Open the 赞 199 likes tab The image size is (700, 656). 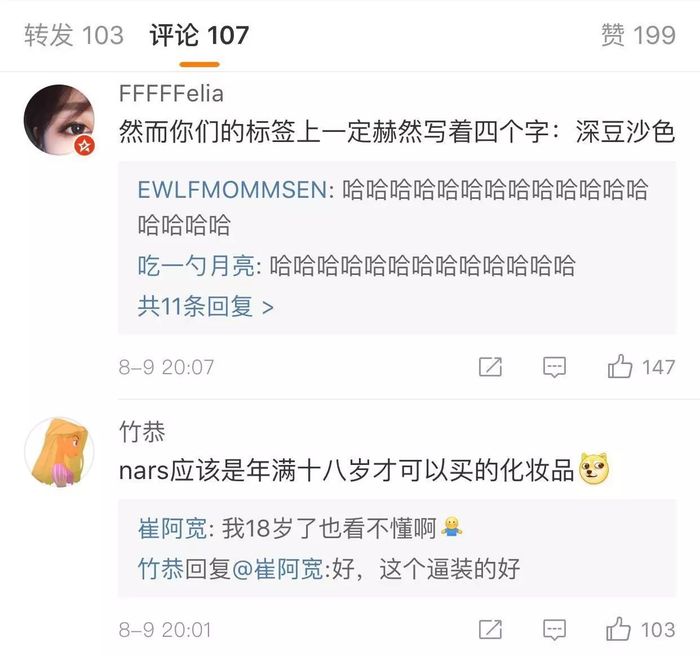click(638, 35)
